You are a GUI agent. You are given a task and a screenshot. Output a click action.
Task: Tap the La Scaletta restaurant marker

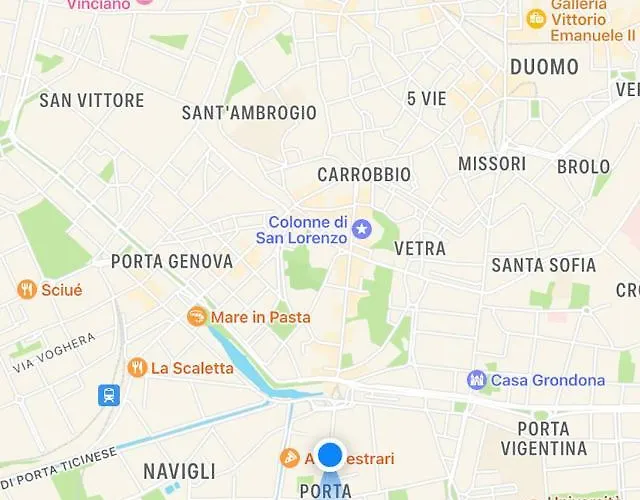[137, 368]
